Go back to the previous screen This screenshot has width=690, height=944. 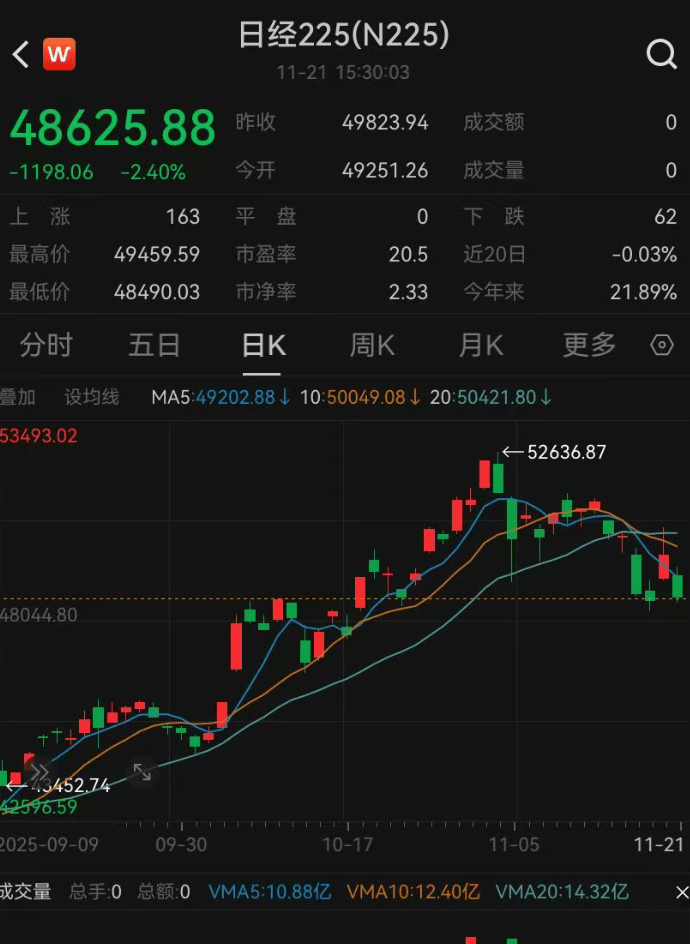(x=21, y=54)
